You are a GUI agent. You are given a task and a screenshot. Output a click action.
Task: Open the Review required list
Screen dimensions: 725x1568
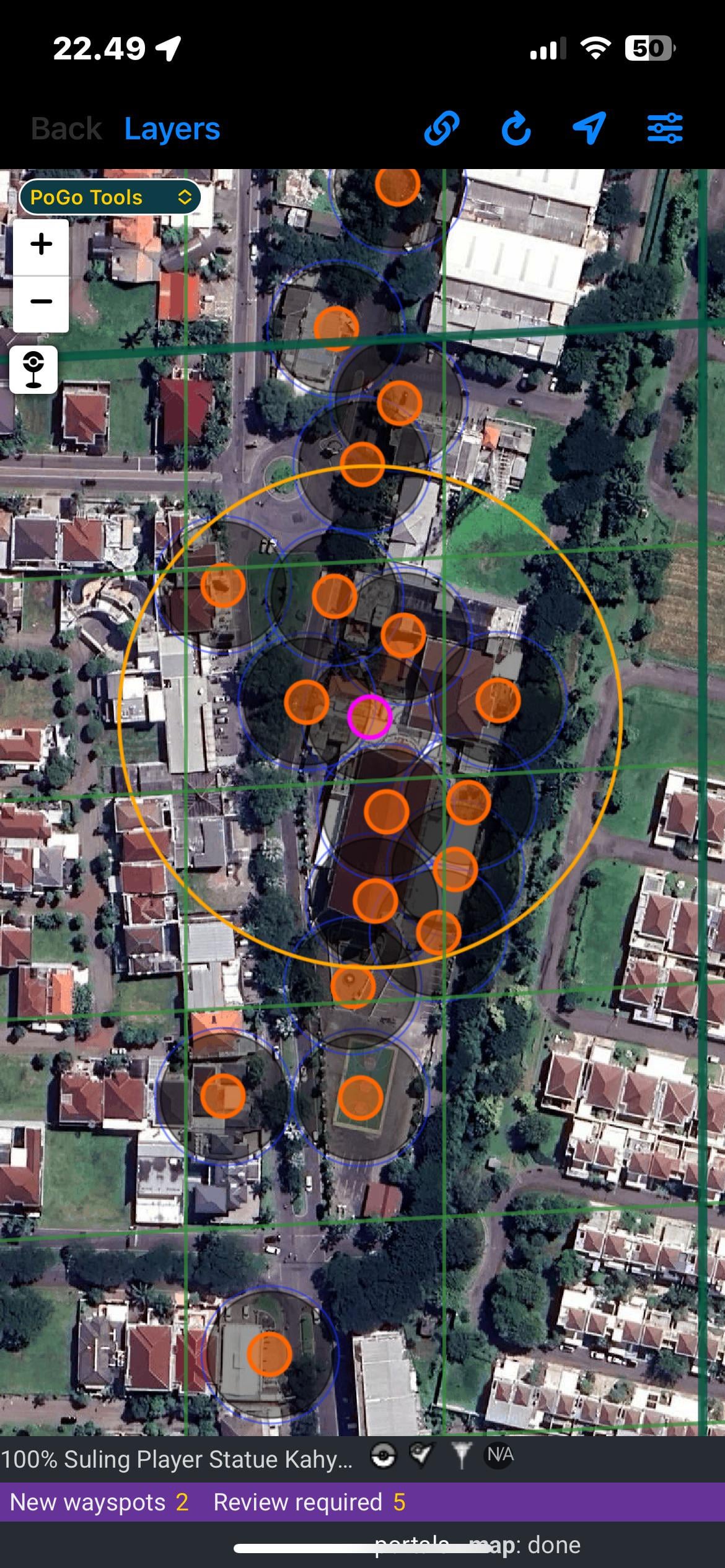[309, 1502]
